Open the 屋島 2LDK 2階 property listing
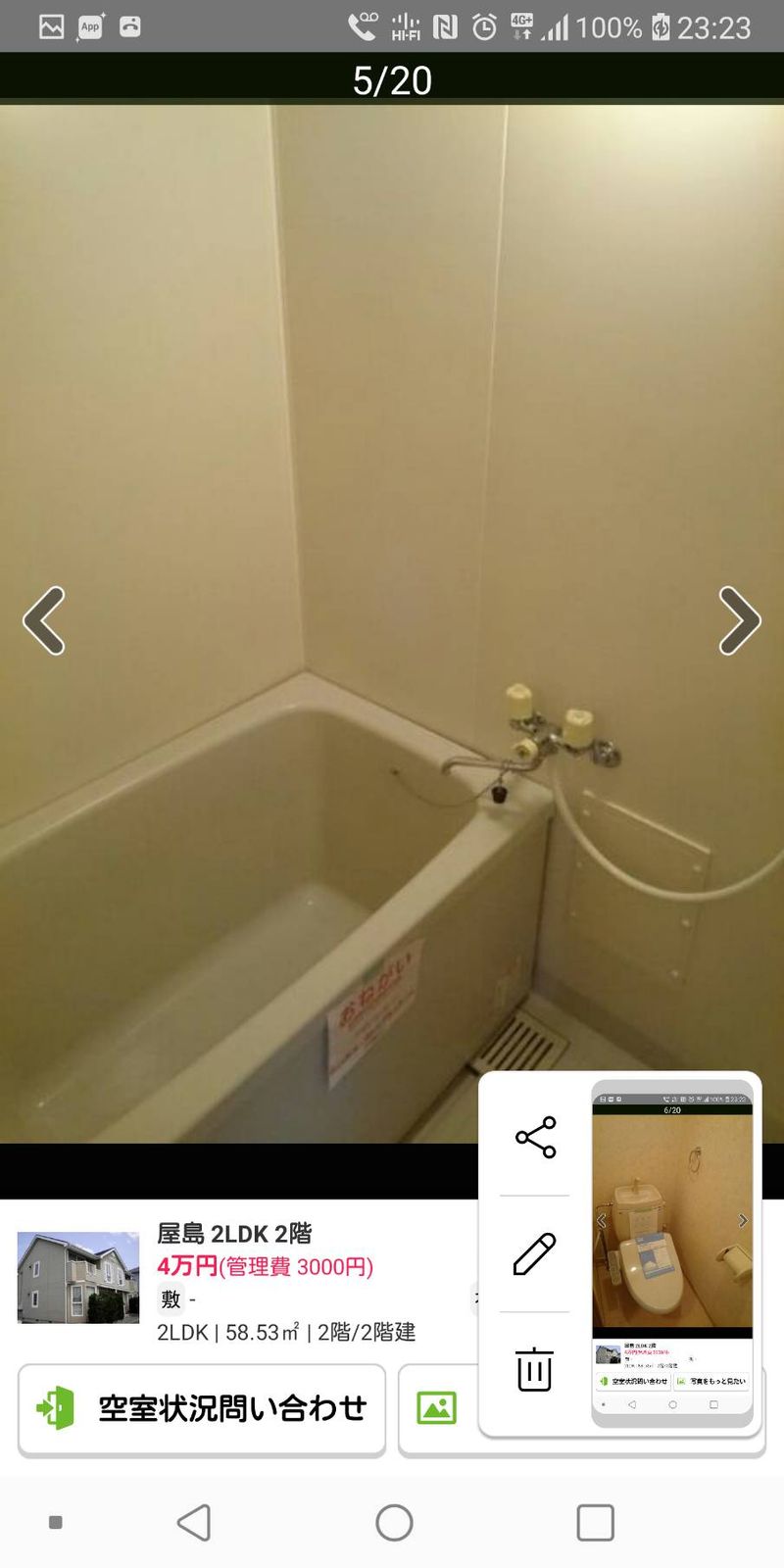Image resolution: width=784 pixels, height=1568 pixels. pyautogui.click(x=235, y=1233)
